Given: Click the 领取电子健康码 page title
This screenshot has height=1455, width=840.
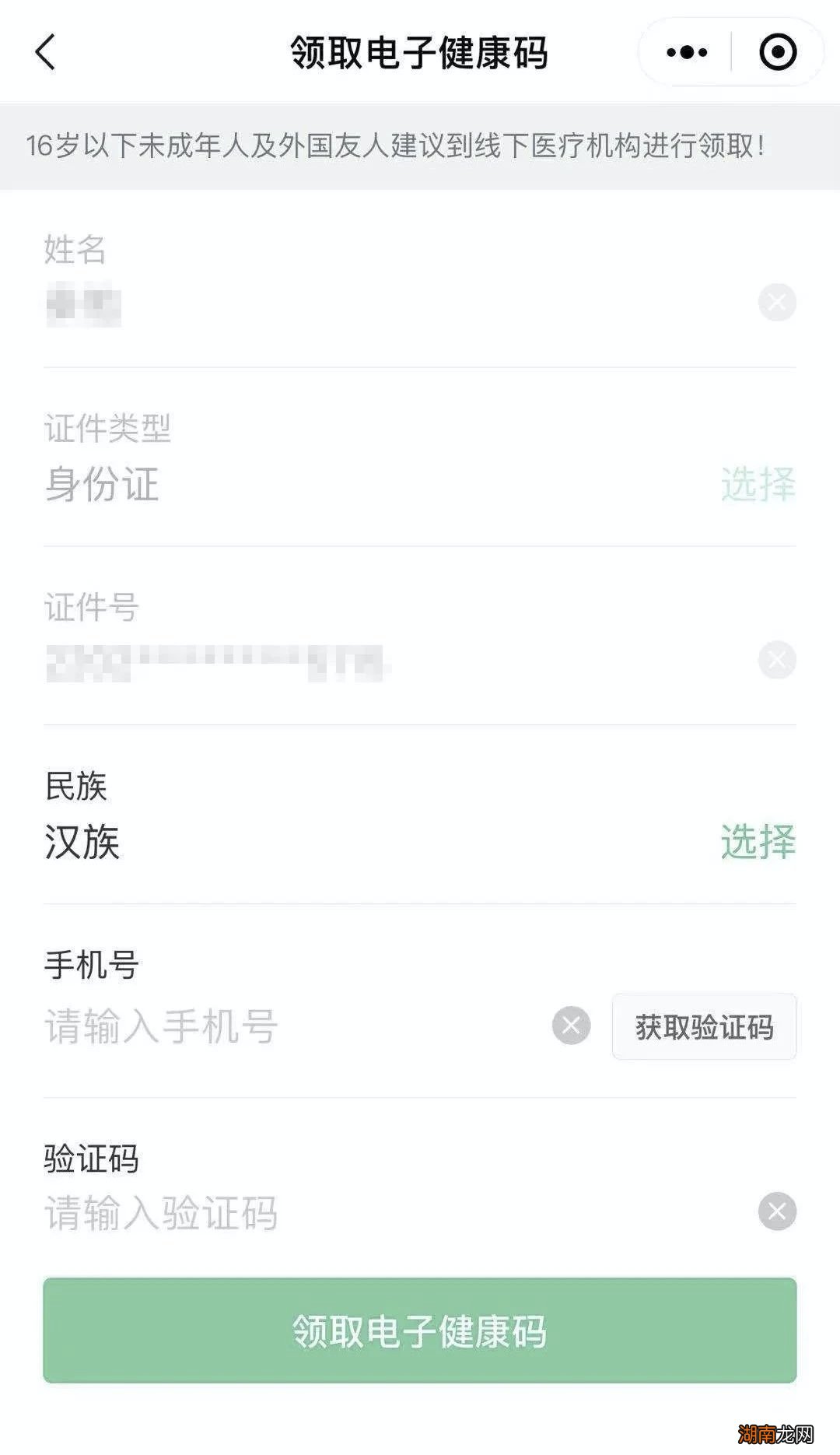Looking at the screenshot, I should [x=420, y=51].
